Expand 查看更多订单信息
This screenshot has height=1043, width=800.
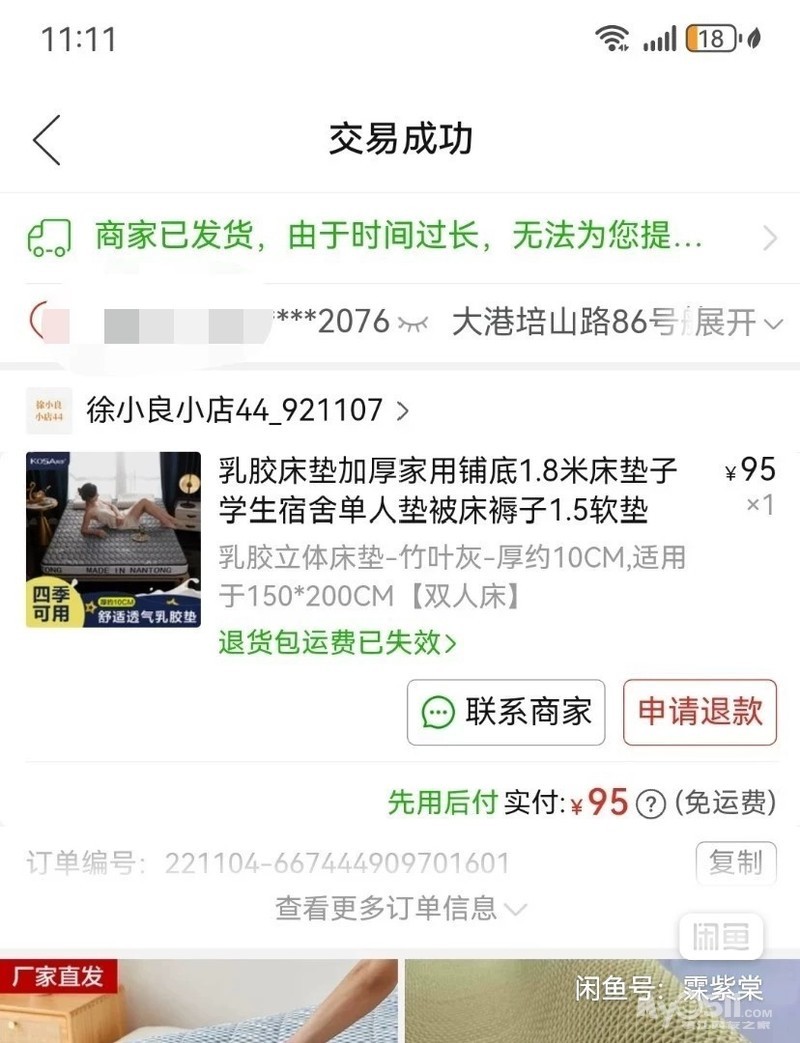400,908
